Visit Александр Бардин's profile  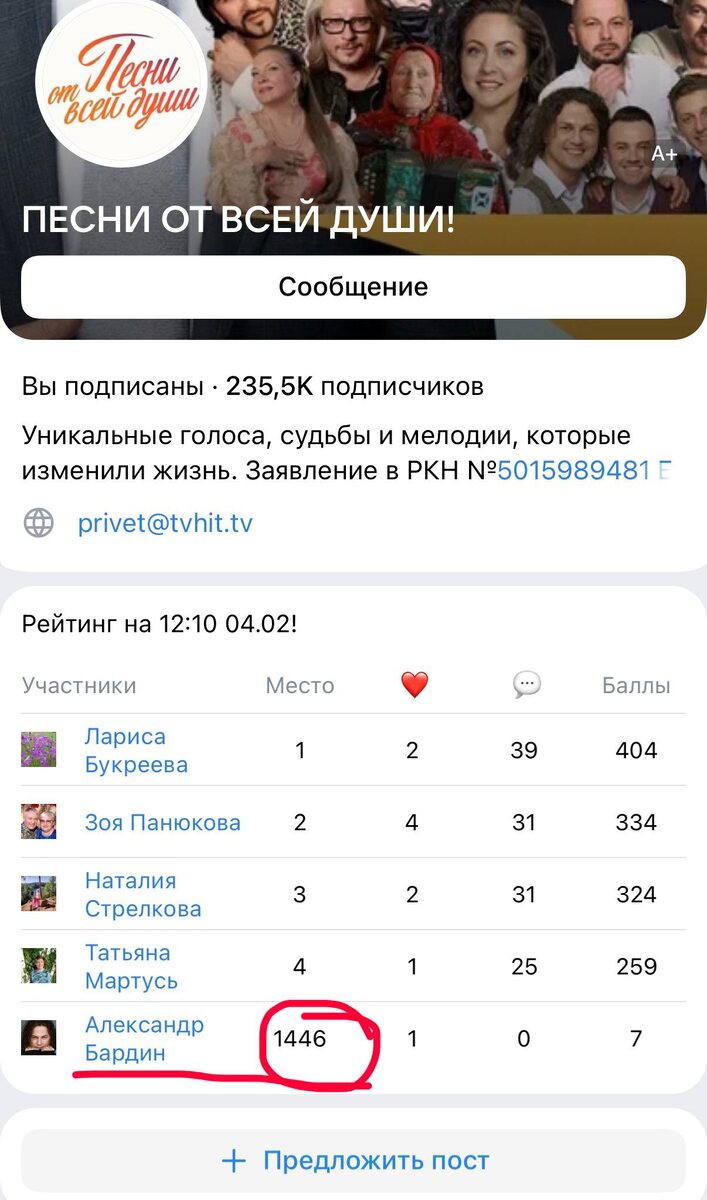coord(143,1039)
